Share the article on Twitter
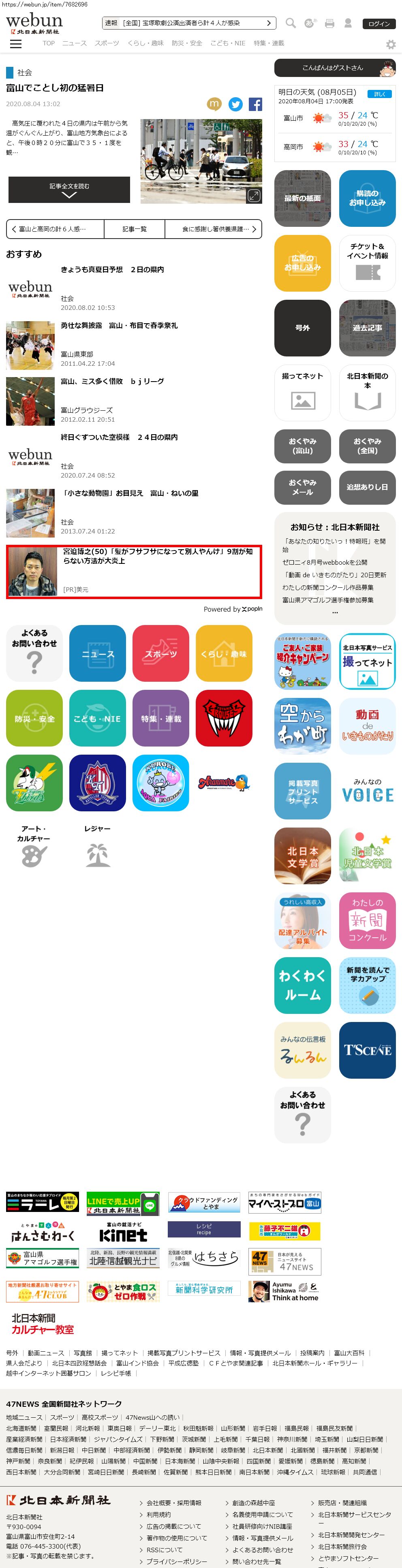Screen dimensions: 402x1568 236,104
